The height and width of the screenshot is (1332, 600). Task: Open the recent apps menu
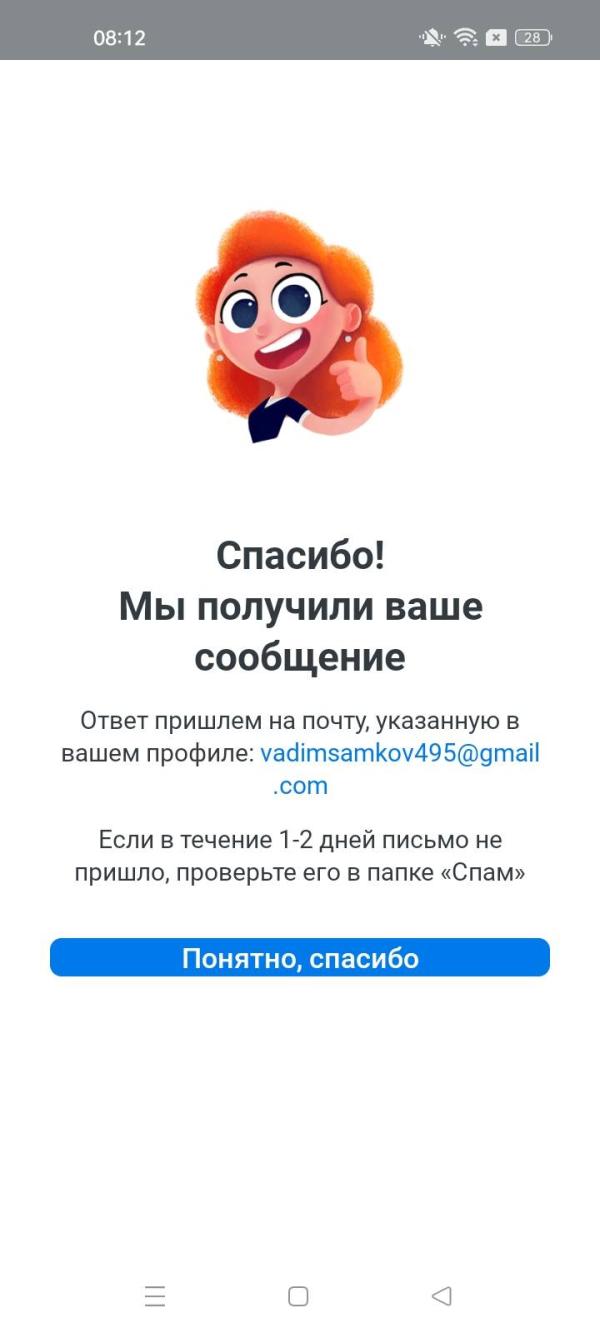[x=155, y=1296]
